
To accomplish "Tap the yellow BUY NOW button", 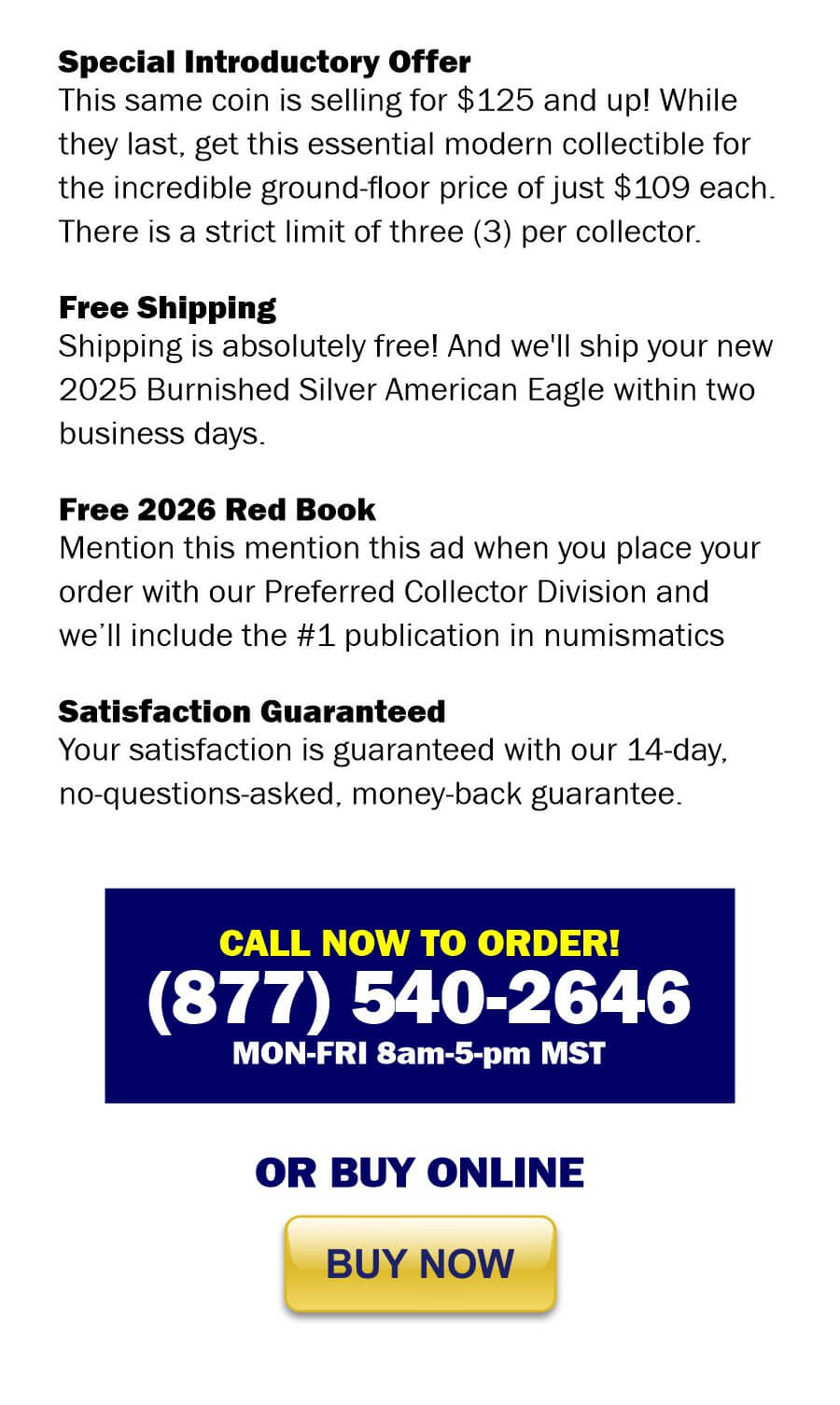I will [420, 1264].
